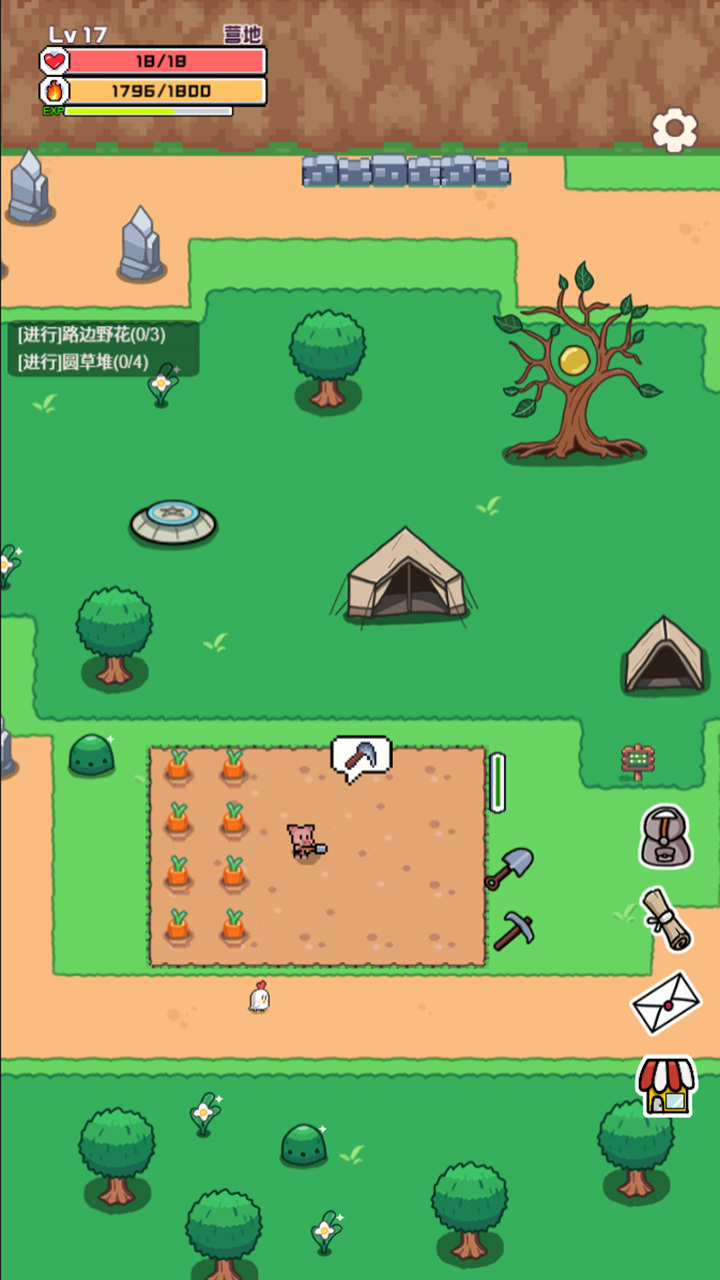This screenshot has height=1280, width=720.
Task: Open the settings gear
Action: pyautogui.click(x=675, y=130)
